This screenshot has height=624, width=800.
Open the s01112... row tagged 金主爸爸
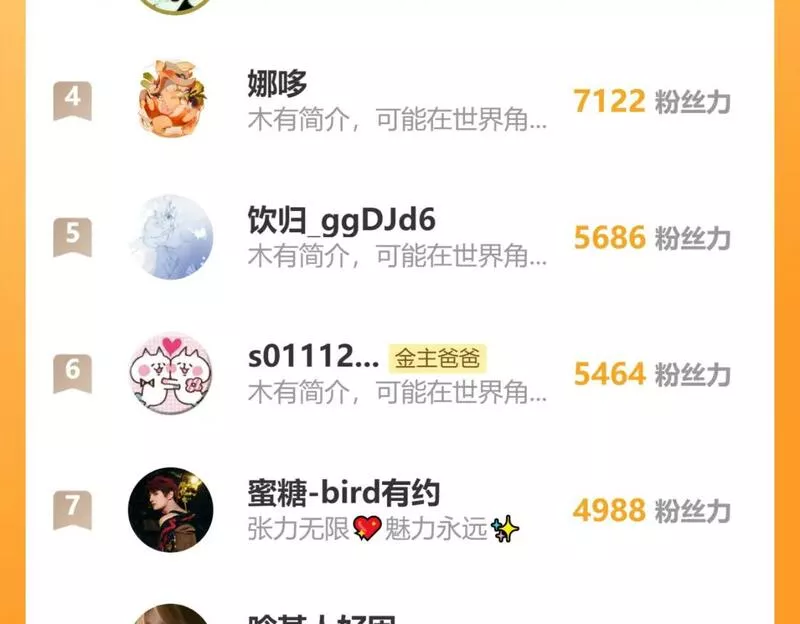tap(313, 357)
